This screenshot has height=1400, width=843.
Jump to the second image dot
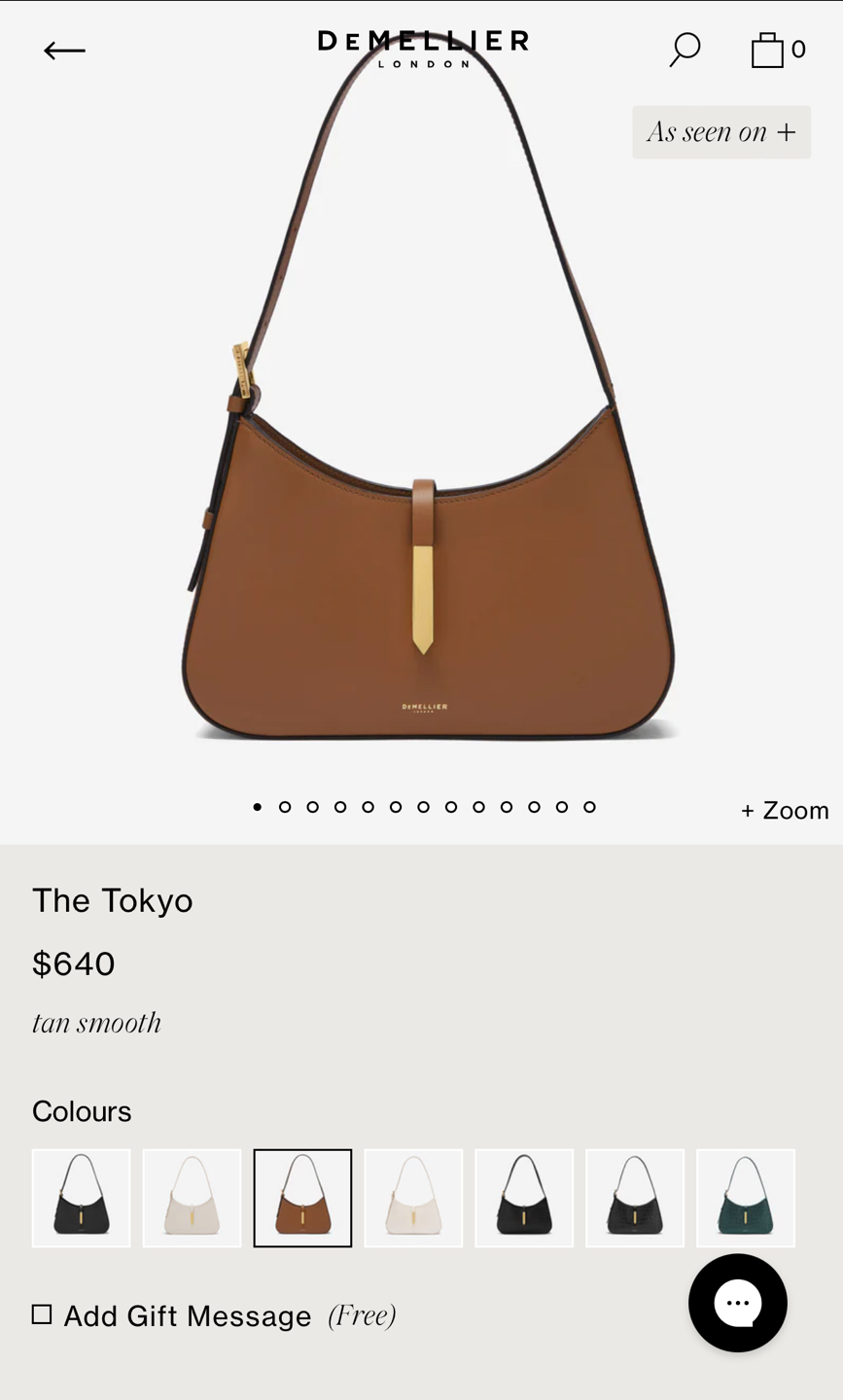pos(285,807)
